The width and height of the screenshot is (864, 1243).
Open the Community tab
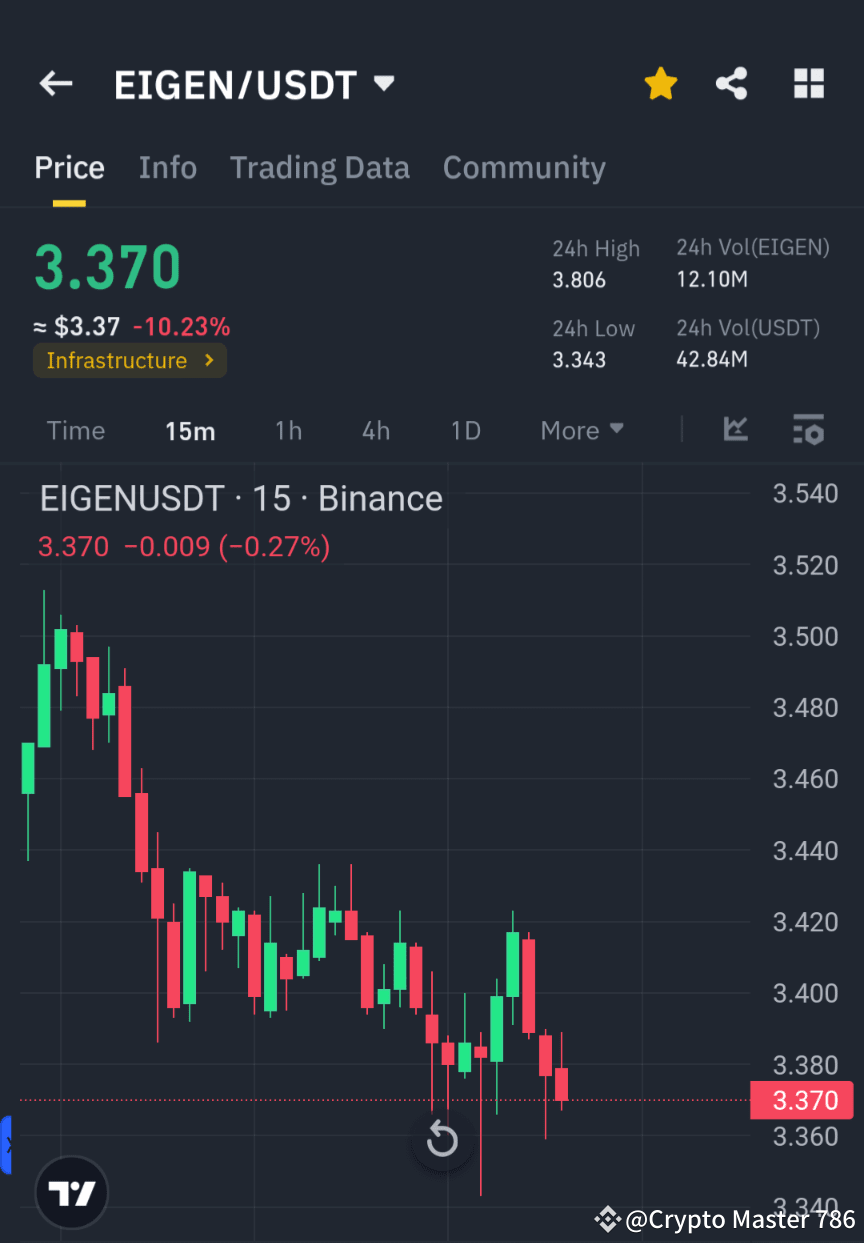[x=524, y=168]
